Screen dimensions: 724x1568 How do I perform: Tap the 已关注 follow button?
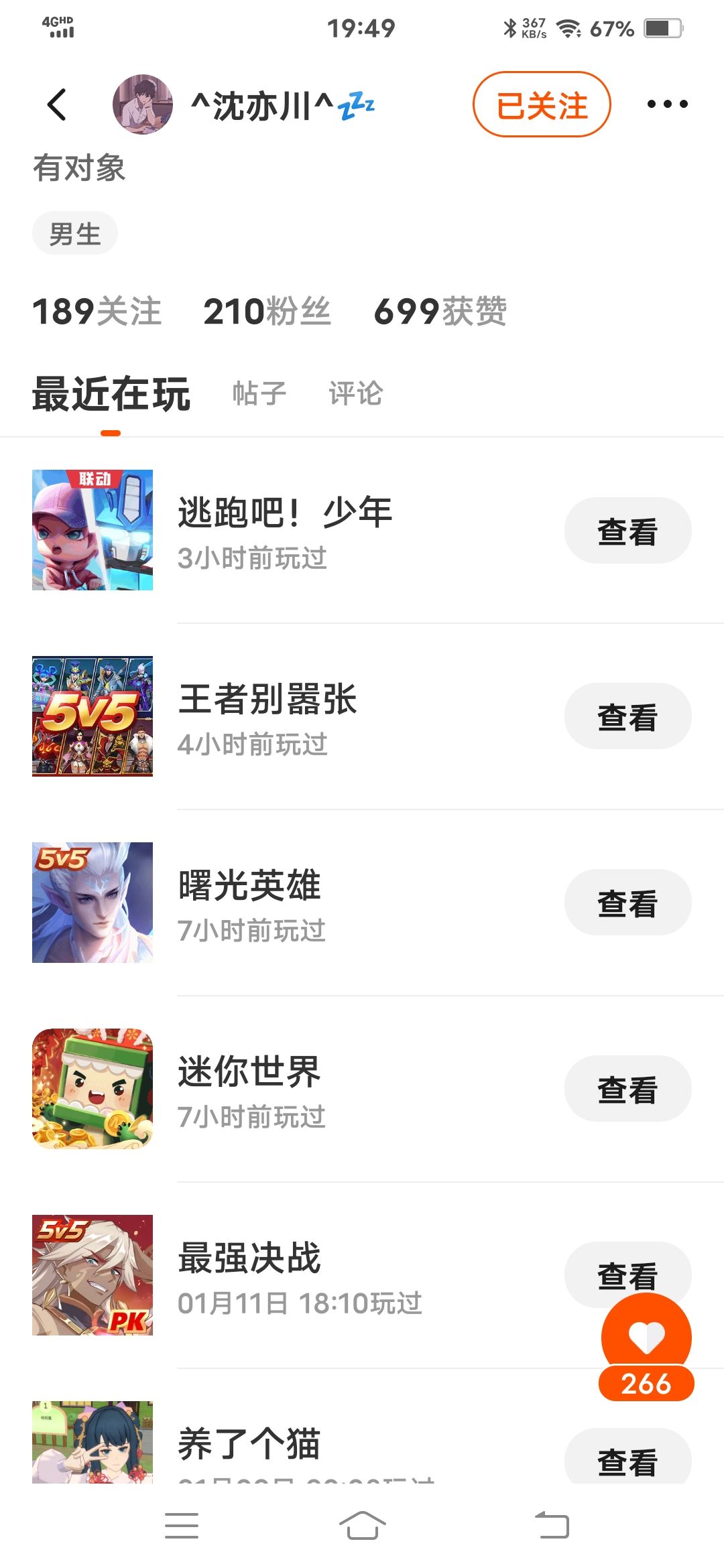(x=542, y=105)
